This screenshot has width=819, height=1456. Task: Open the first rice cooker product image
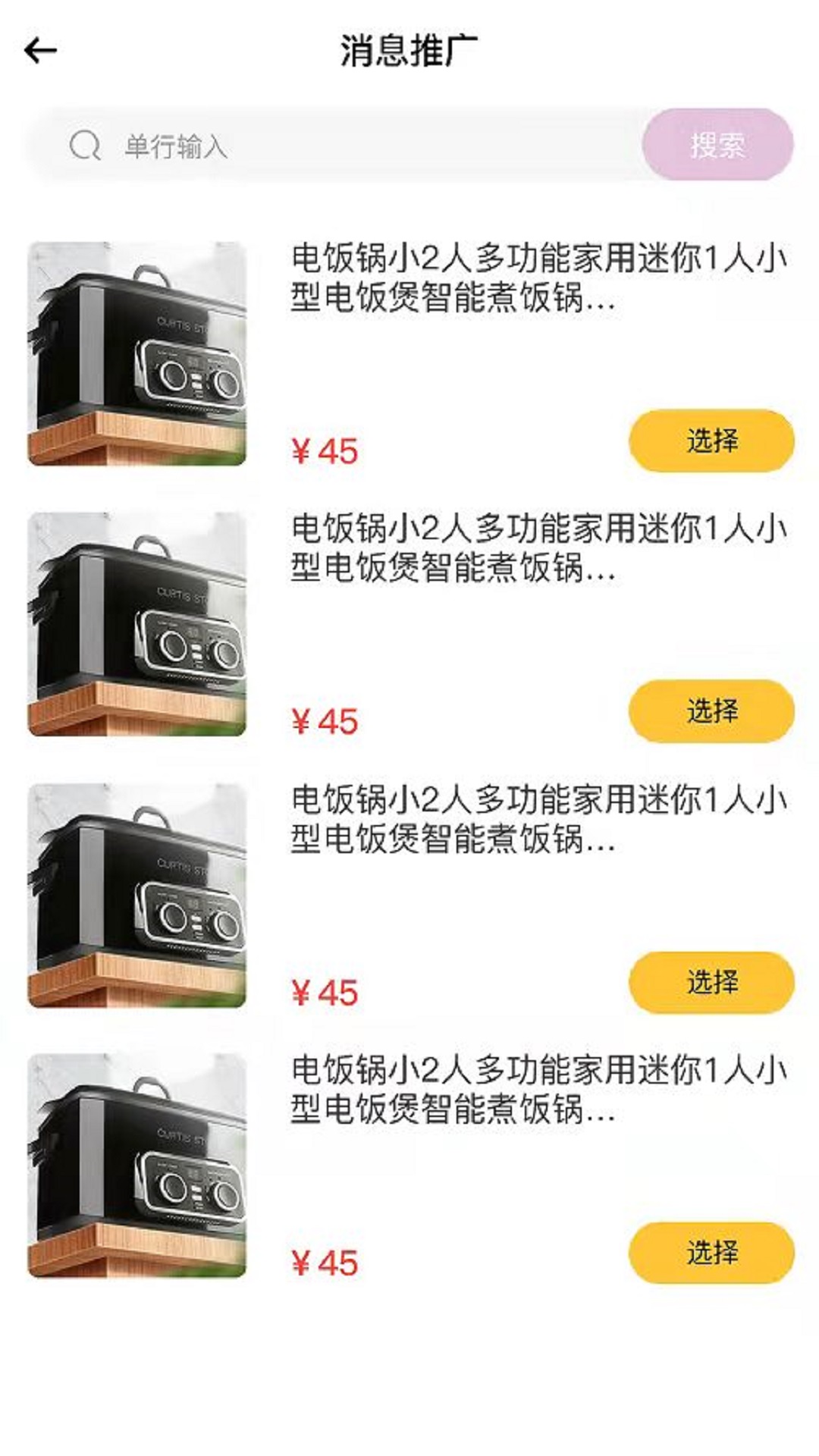[137, 353]
